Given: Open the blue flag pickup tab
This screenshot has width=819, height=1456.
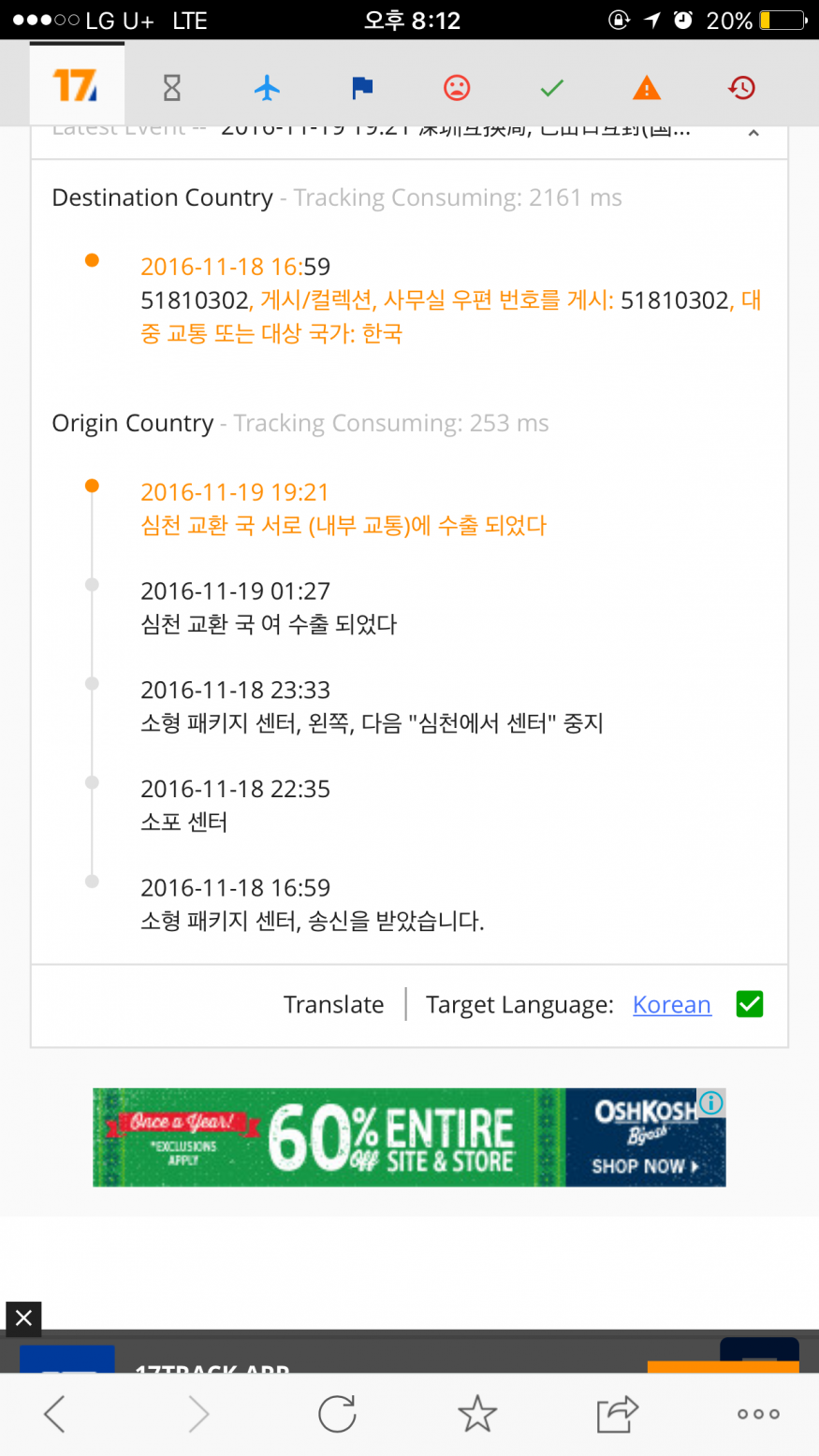Looking at the screenshot, I should [362, 88].
